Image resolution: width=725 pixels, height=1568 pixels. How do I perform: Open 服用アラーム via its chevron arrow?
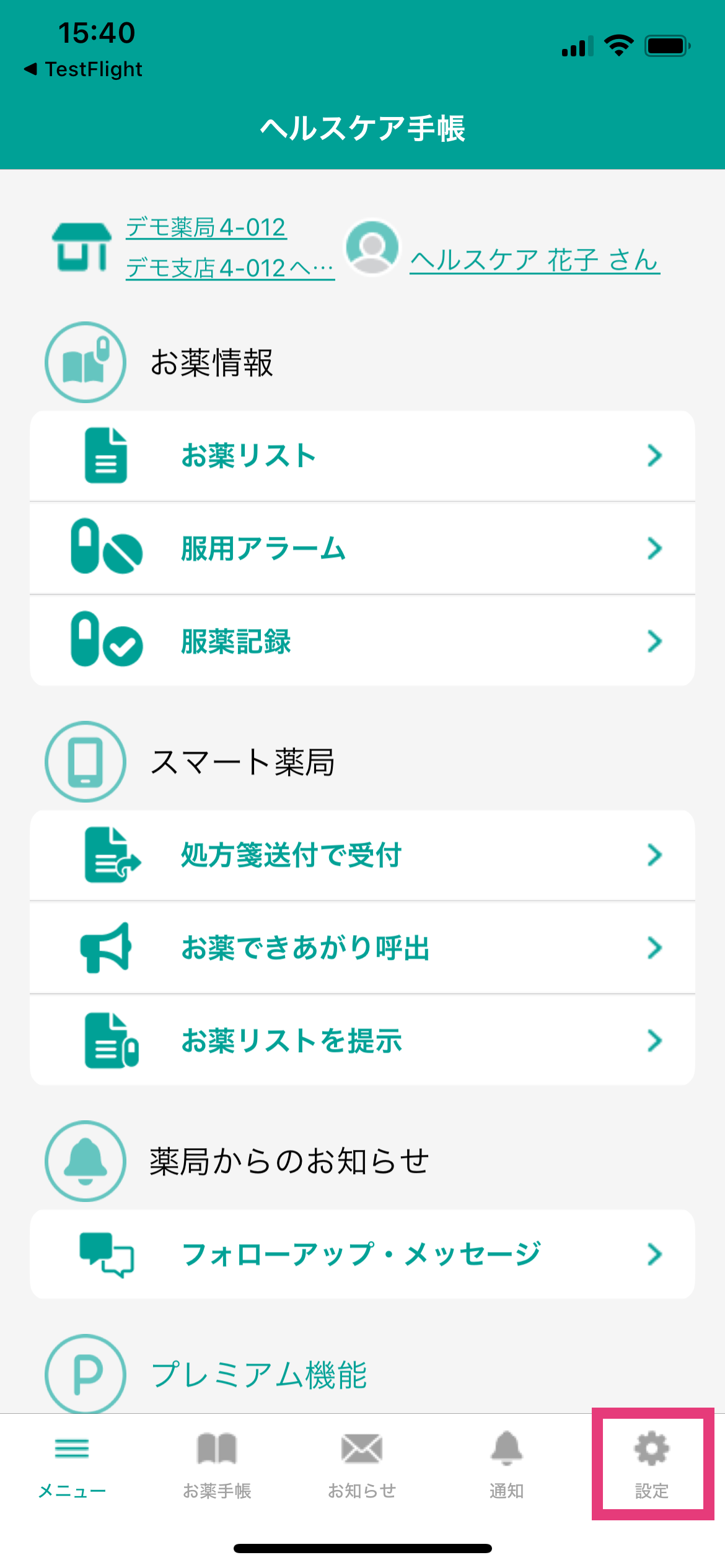[654, 548]
